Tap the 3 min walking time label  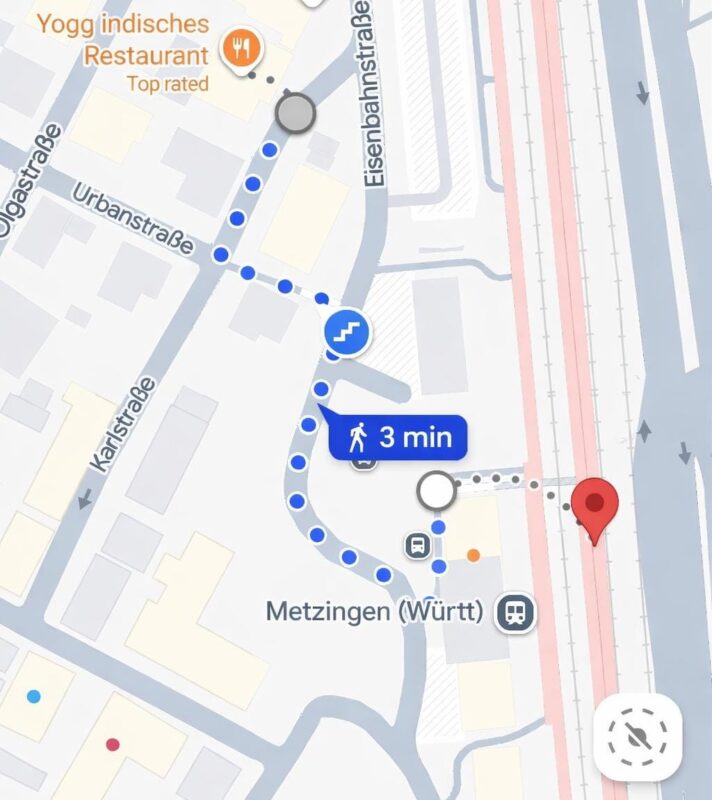(x=398, y=437)
